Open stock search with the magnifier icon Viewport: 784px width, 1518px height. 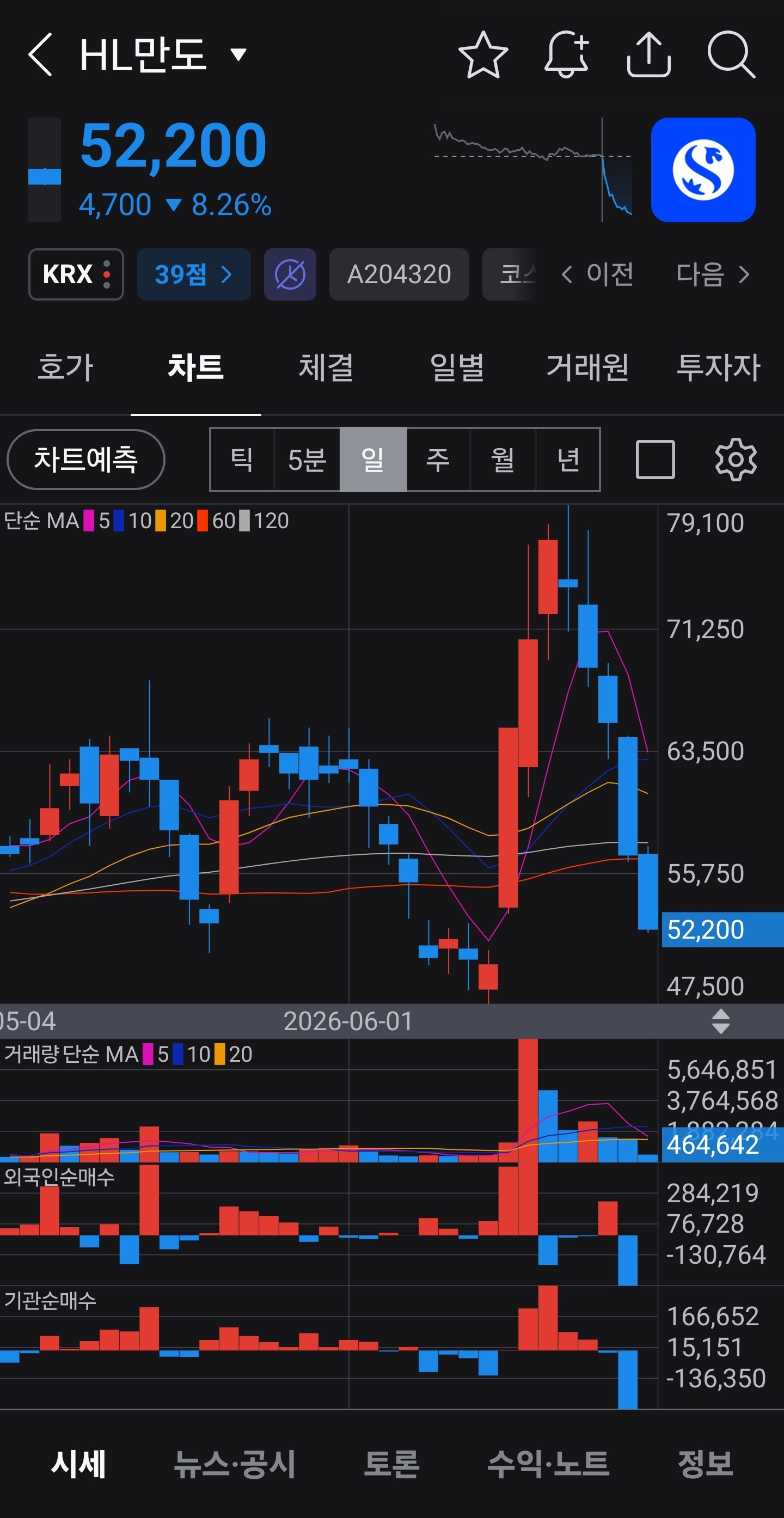click(x=731, y=55)
